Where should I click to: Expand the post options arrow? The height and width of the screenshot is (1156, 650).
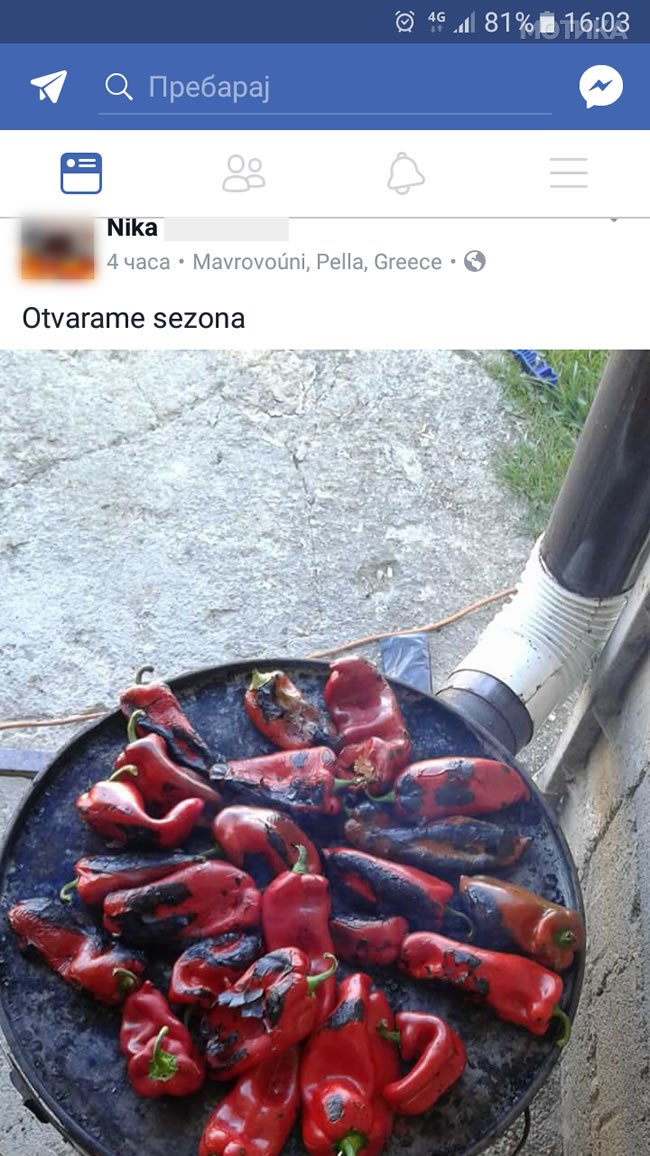(x=614, y=220)
